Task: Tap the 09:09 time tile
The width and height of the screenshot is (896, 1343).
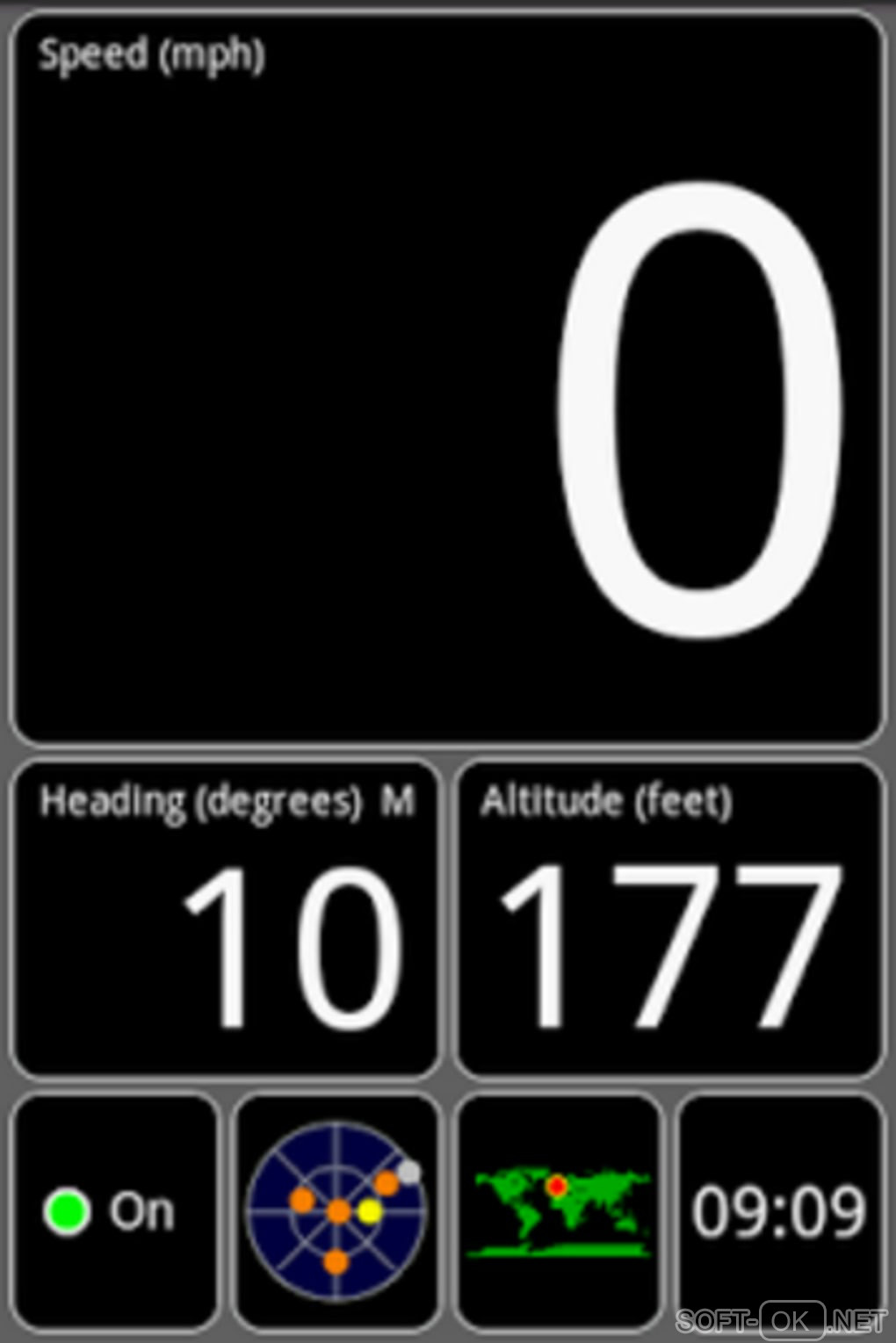Action: coord(779,1210)
